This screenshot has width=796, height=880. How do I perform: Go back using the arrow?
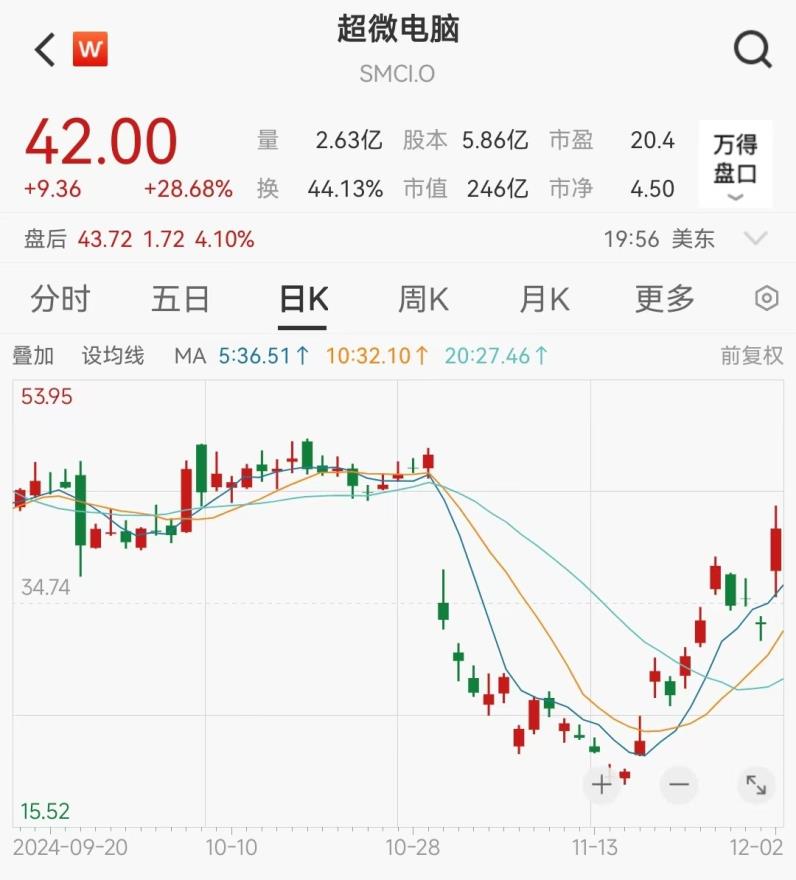click(x=45, y=49)
